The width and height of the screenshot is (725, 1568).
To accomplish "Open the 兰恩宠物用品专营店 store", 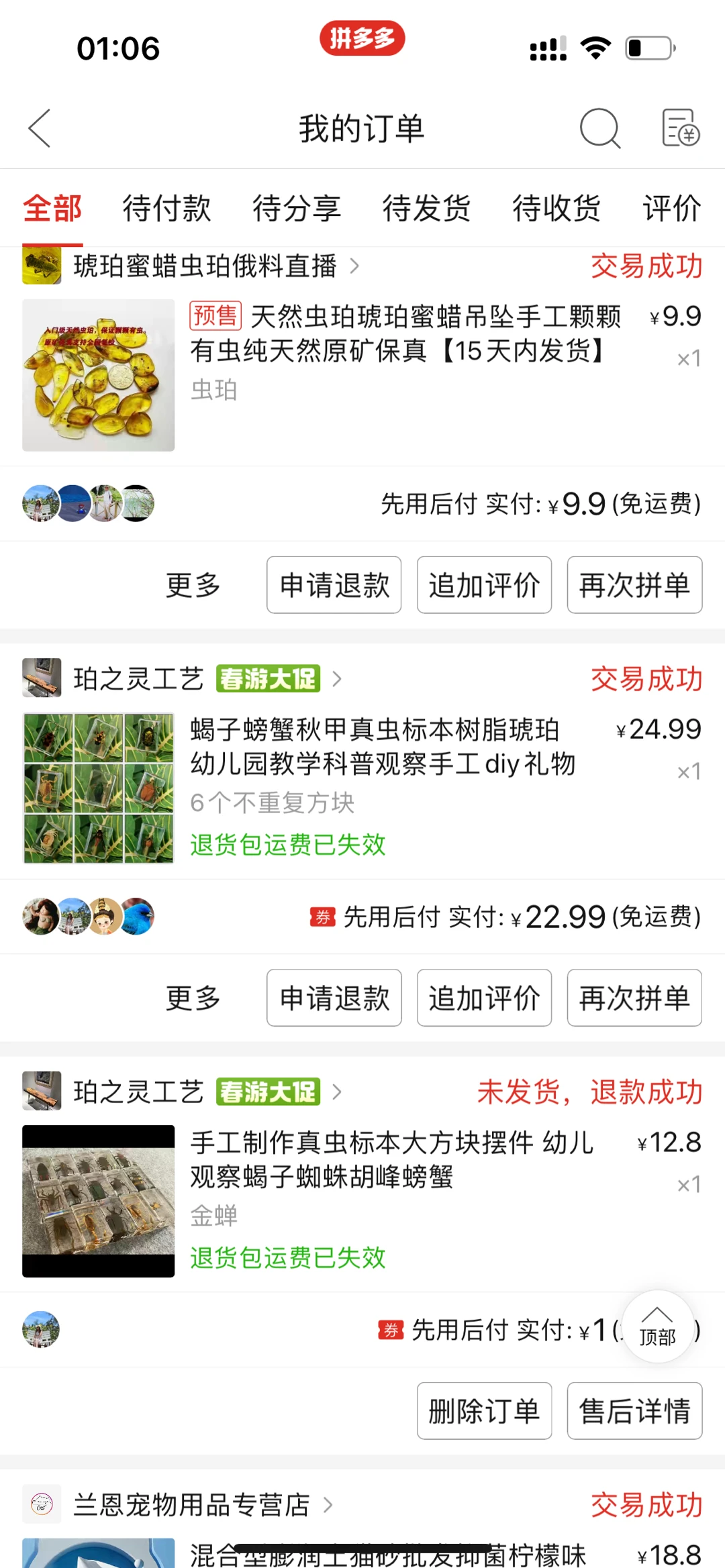I will (x=191, y=1505).
